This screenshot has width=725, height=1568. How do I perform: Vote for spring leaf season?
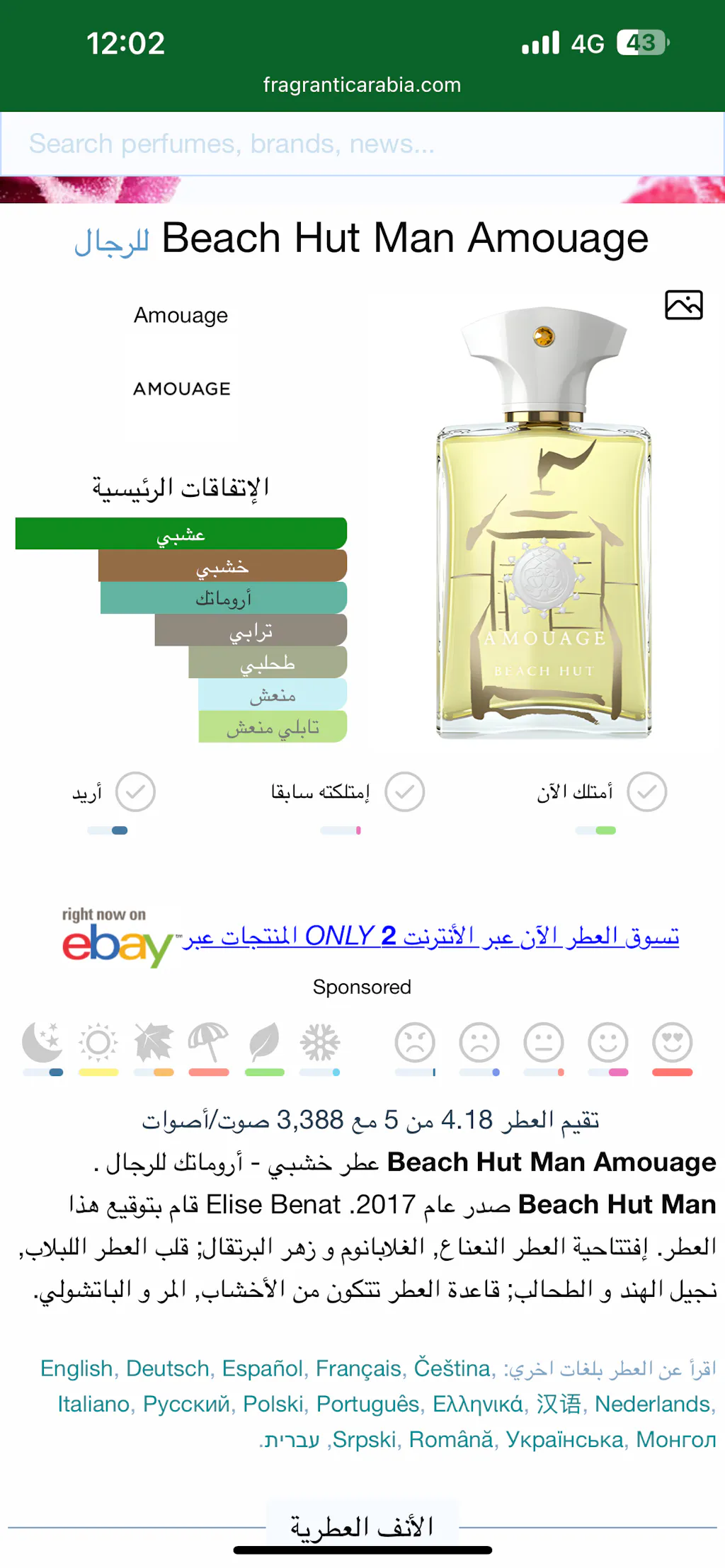click(264, 1042)
